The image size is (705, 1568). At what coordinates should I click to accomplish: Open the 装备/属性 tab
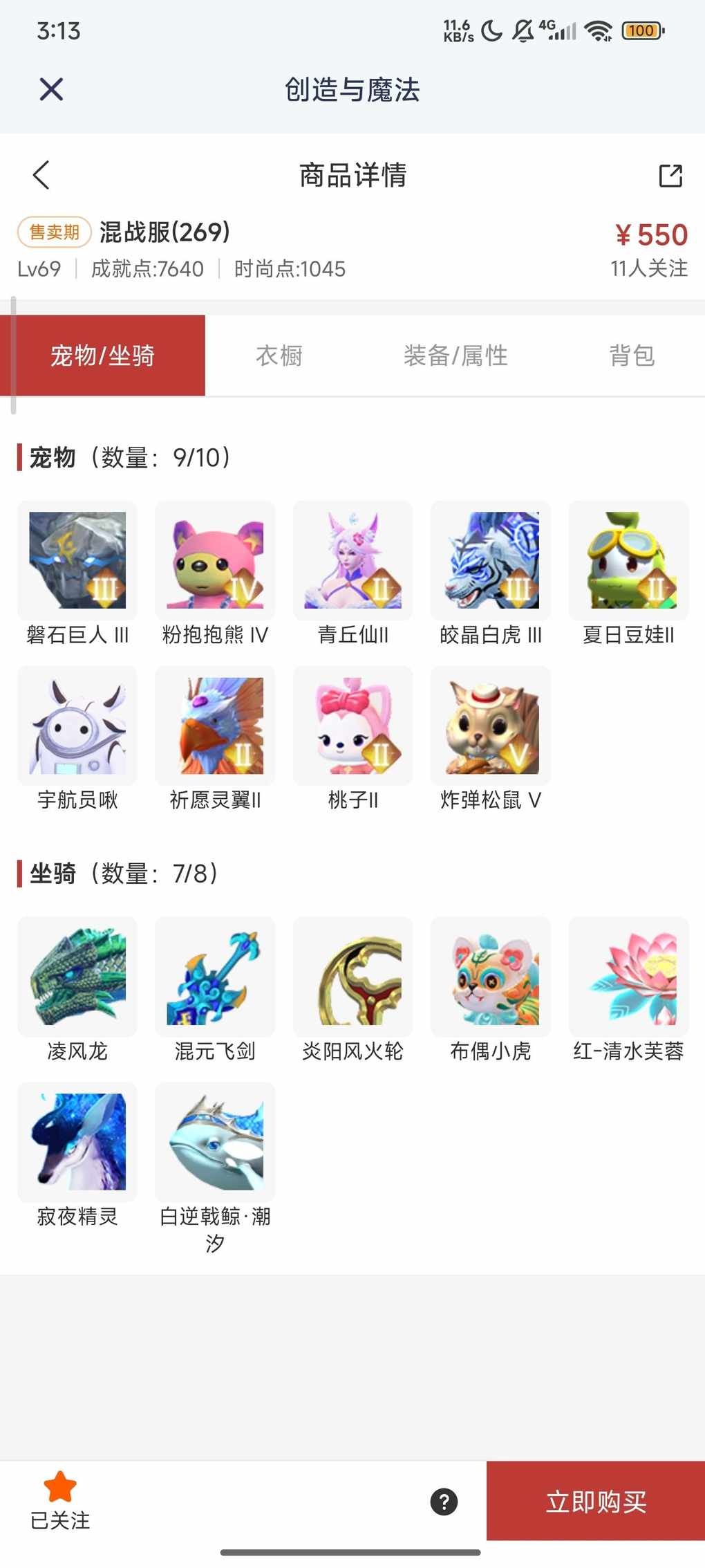point(455,356)
